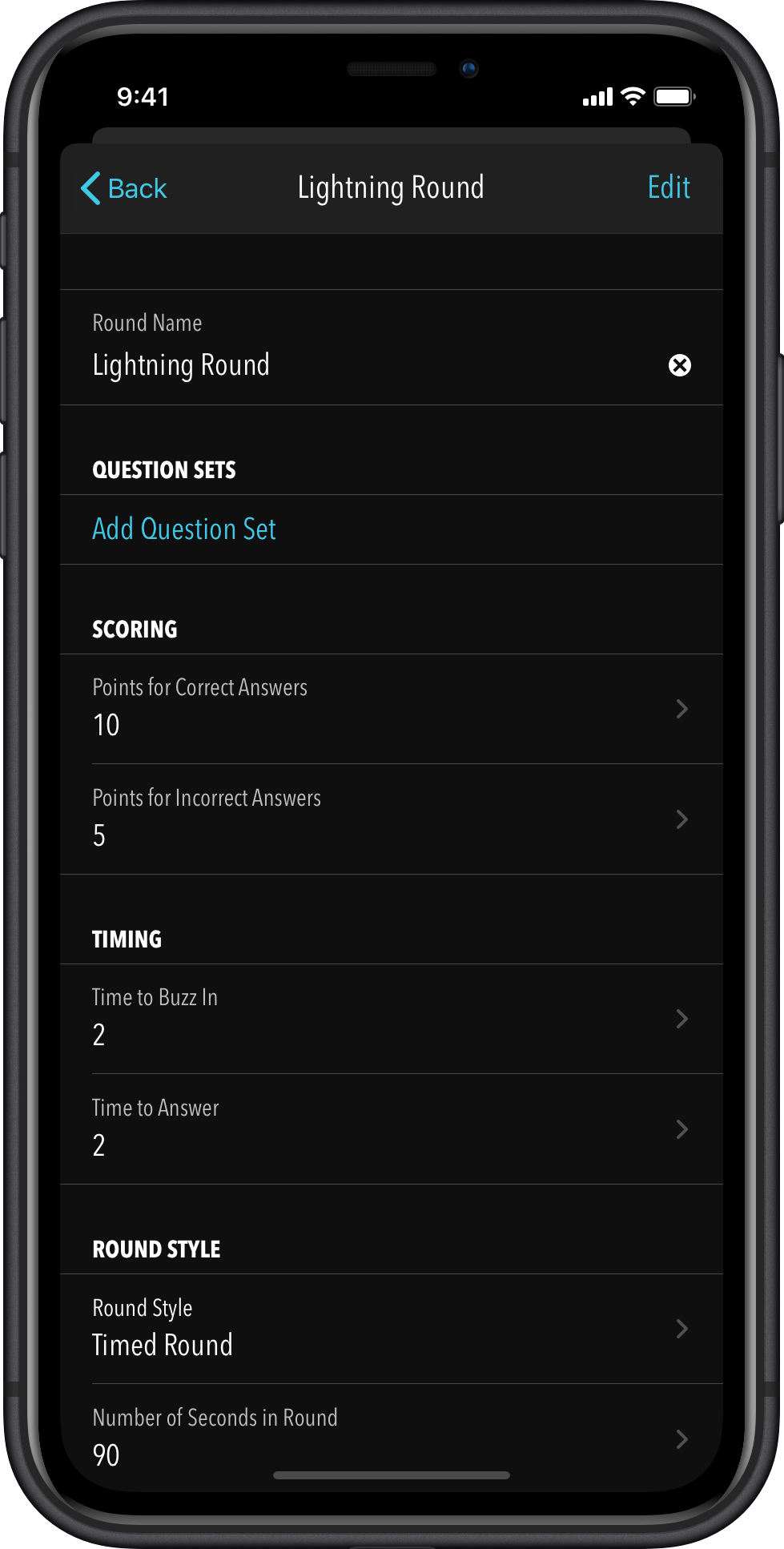Screen dimensions: 784x1549
Task: Add a new question set
Action: [184, 529]
